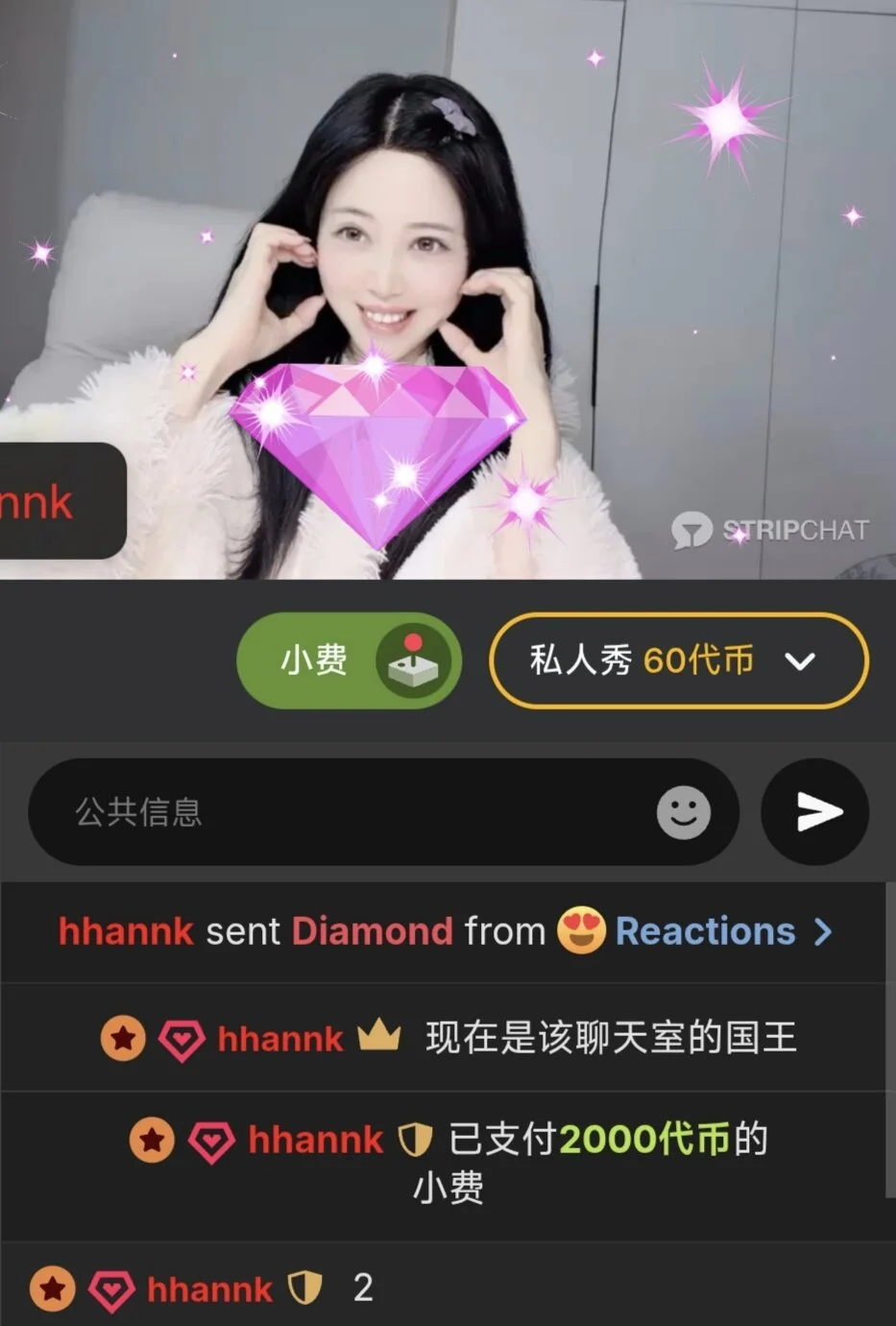896x1326 pixels.
Task: Send the public chat message
Action: pyautogui.click(x=815, y=812)
